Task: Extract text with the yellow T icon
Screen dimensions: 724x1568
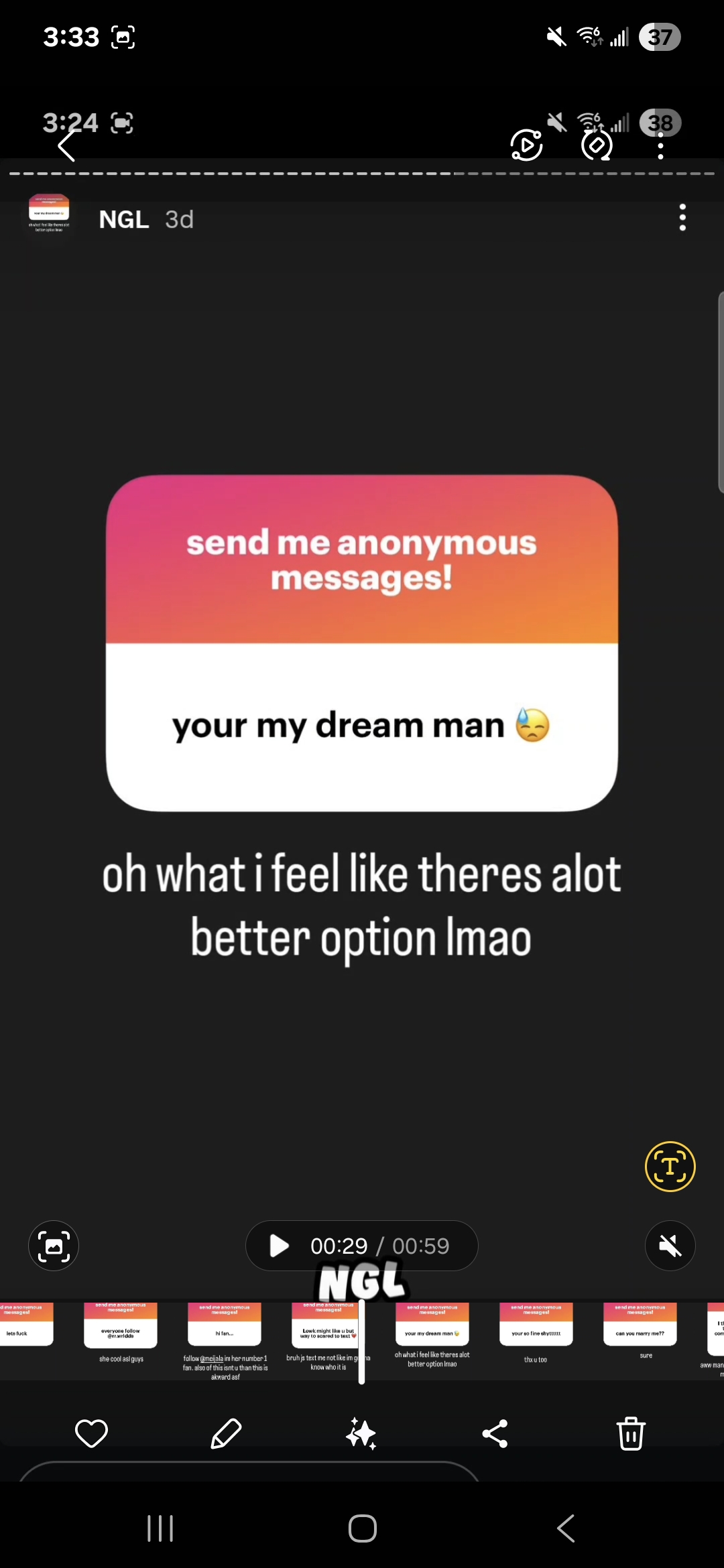Action: point(670,1166)
